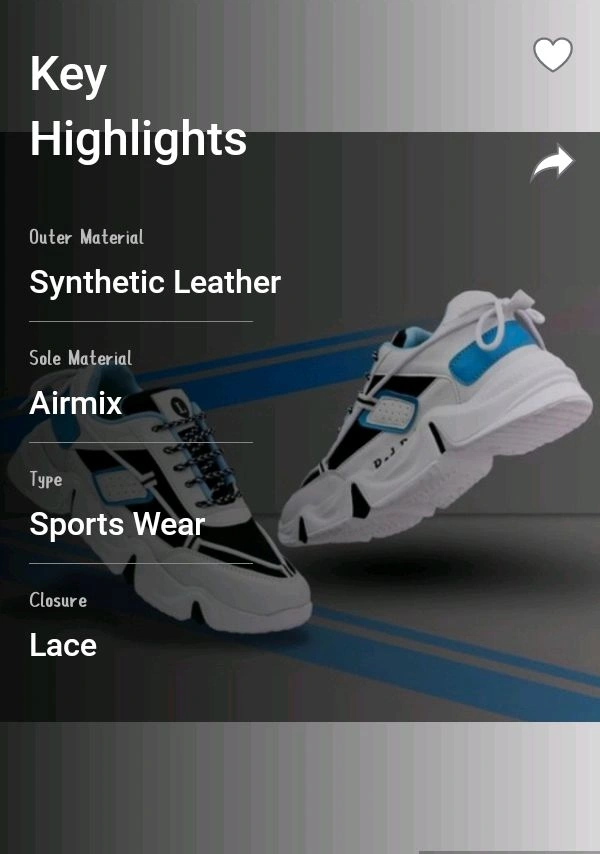Add this shoe to wishlist
The image size is (600, 854).
pos(553,55)
